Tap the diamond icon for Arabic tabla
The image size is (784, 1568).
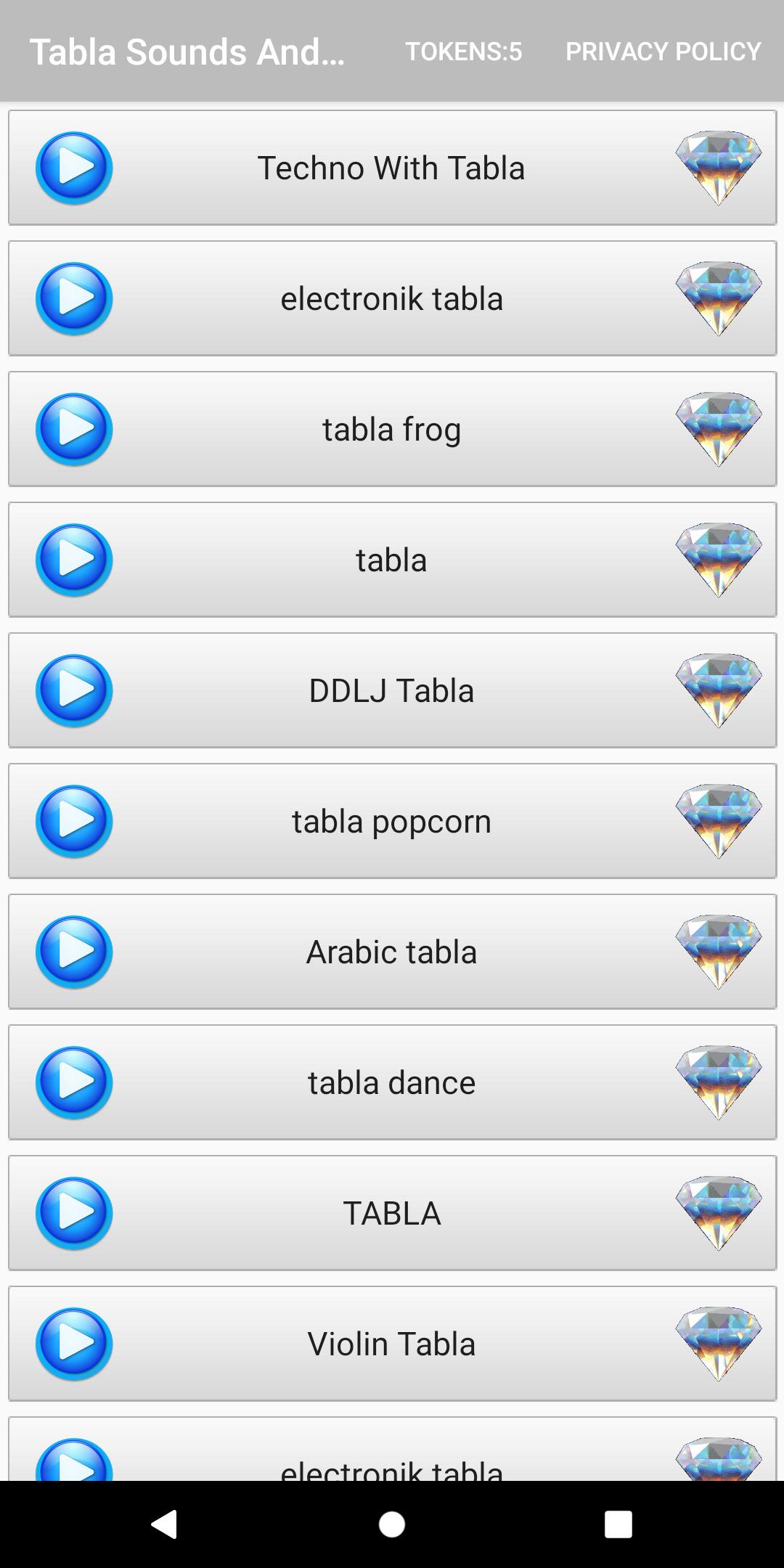coord(718,952)
